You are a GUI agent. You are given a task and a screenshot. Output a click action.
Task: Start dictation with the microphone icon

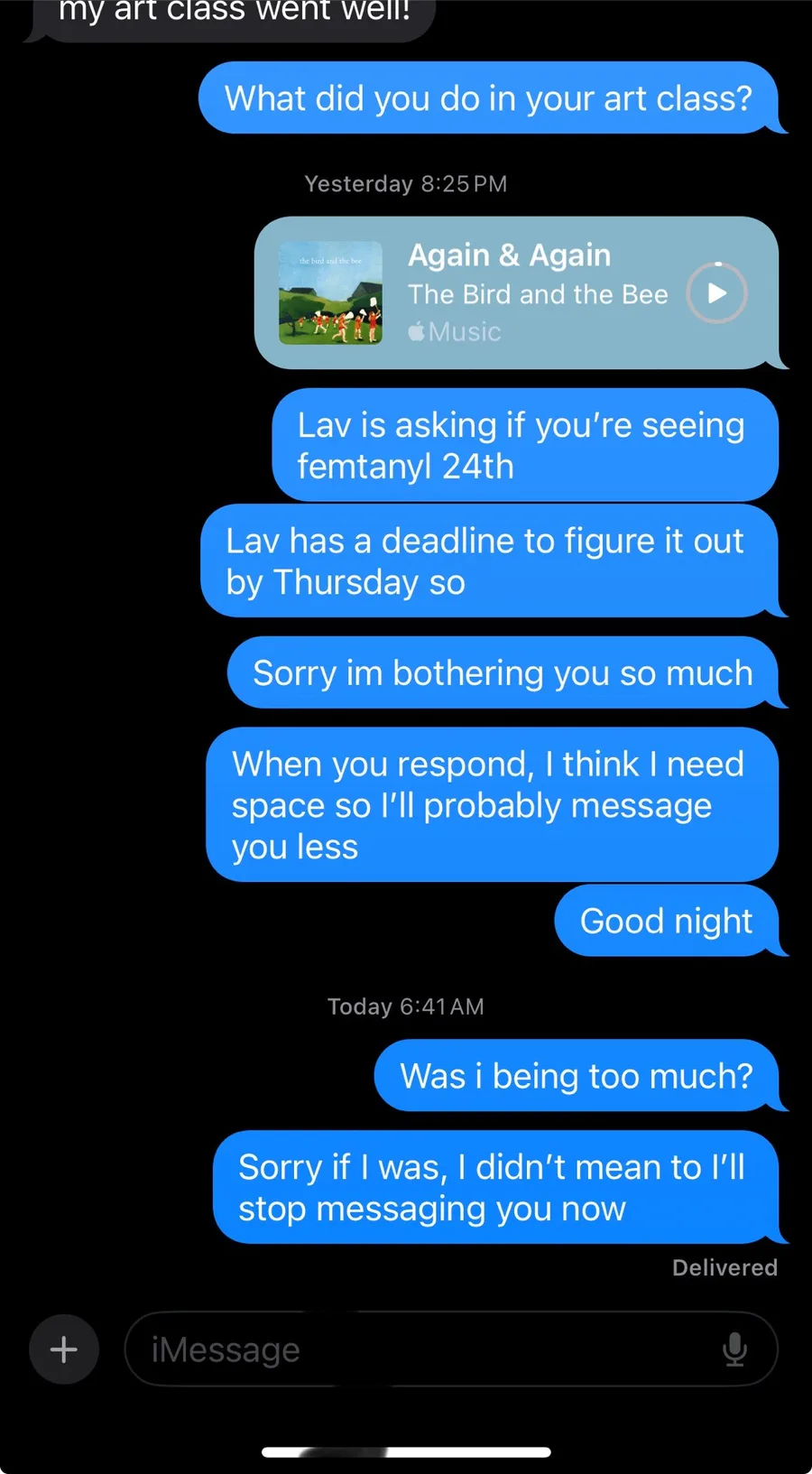click(x=734, y=1349)
